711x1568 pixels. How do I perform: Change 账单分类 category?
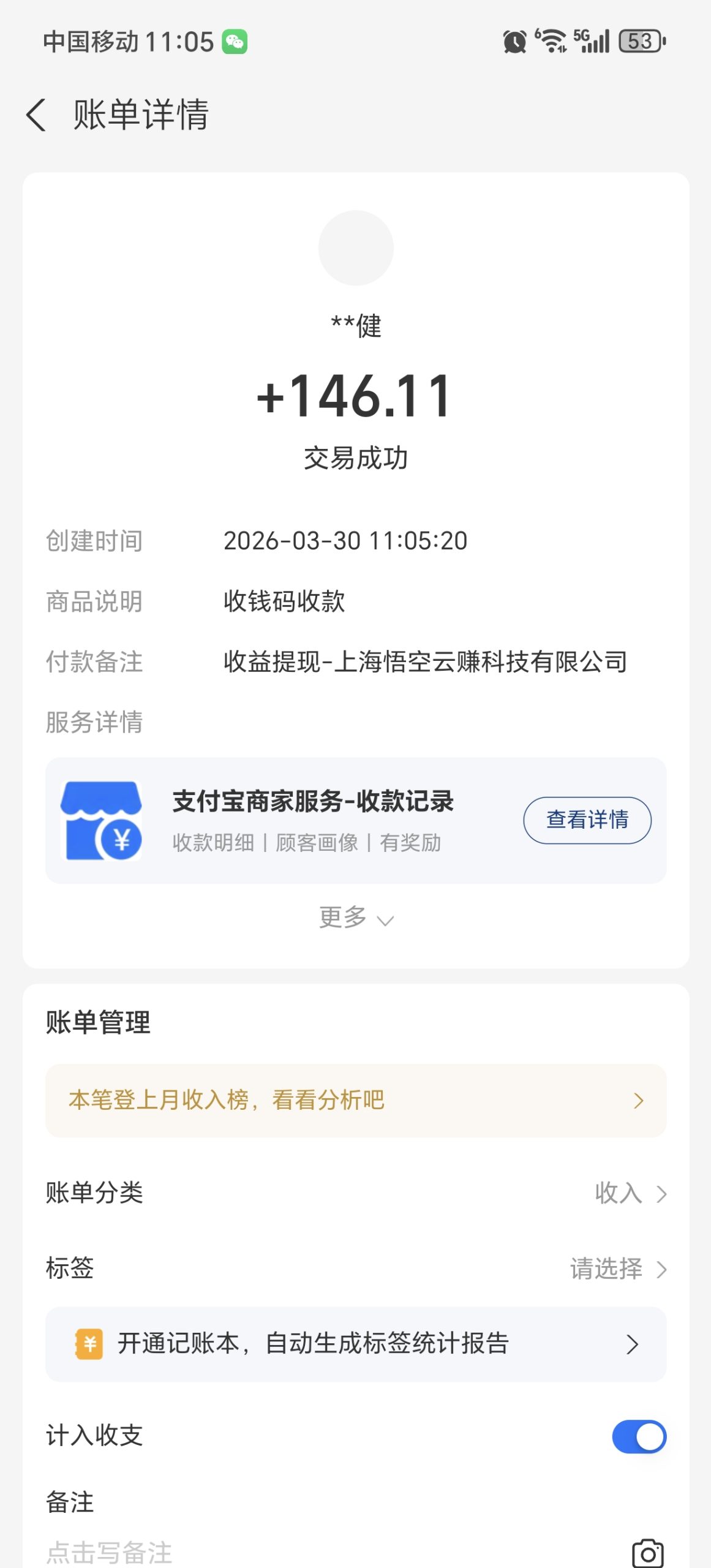630,1193
